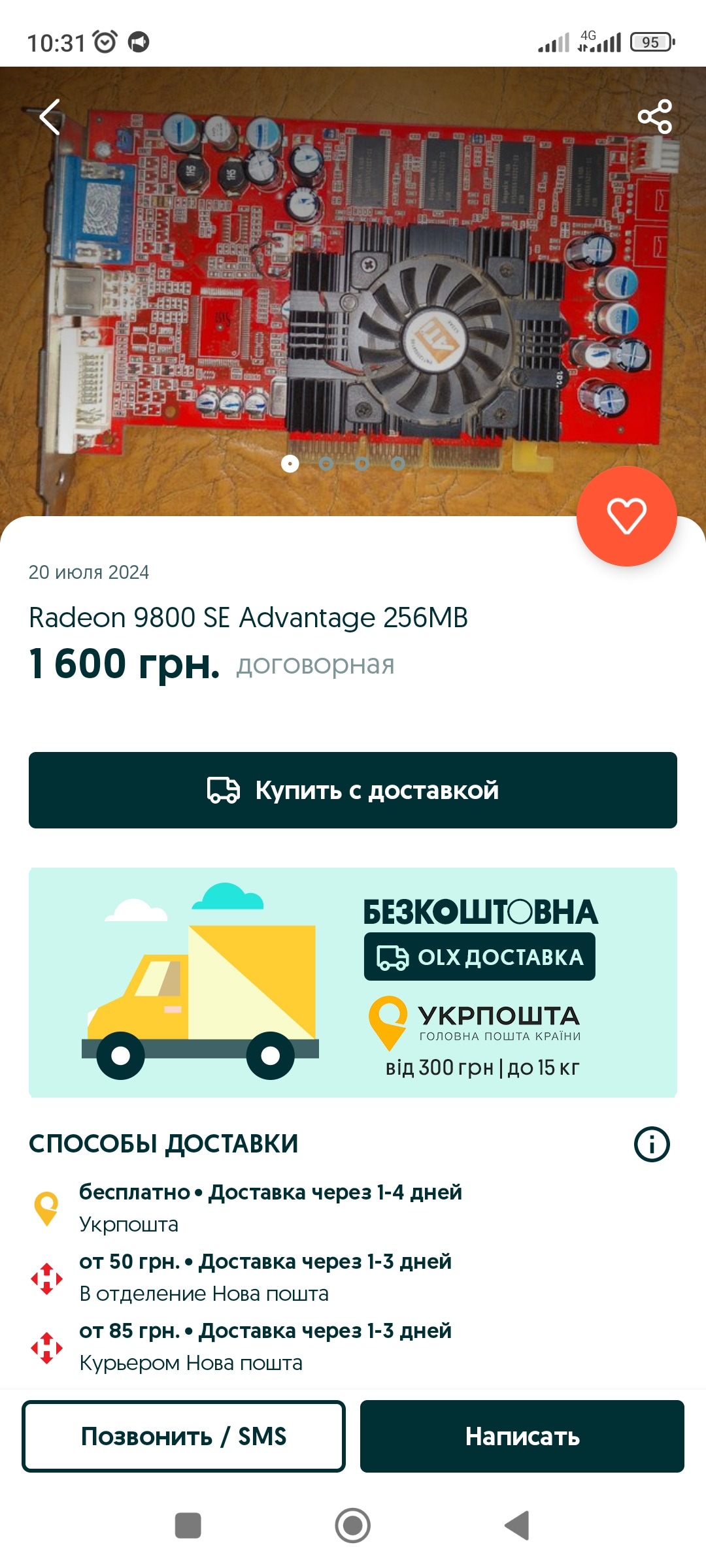
Task: Add the listing to favorites with heart
Action: click(626, 516)
